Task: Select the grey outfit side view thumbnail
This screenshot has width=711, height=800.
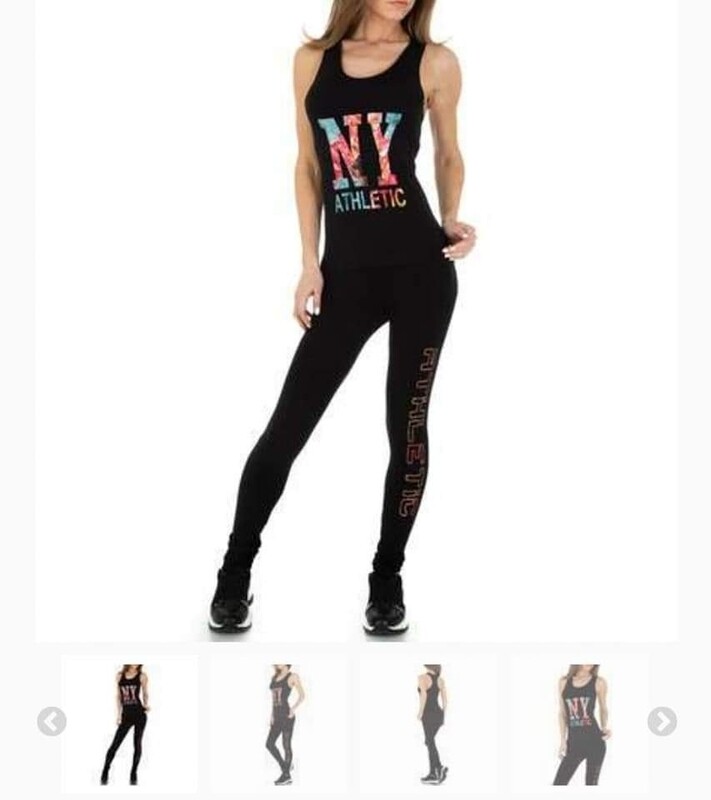Action: [x=281, y=724]
